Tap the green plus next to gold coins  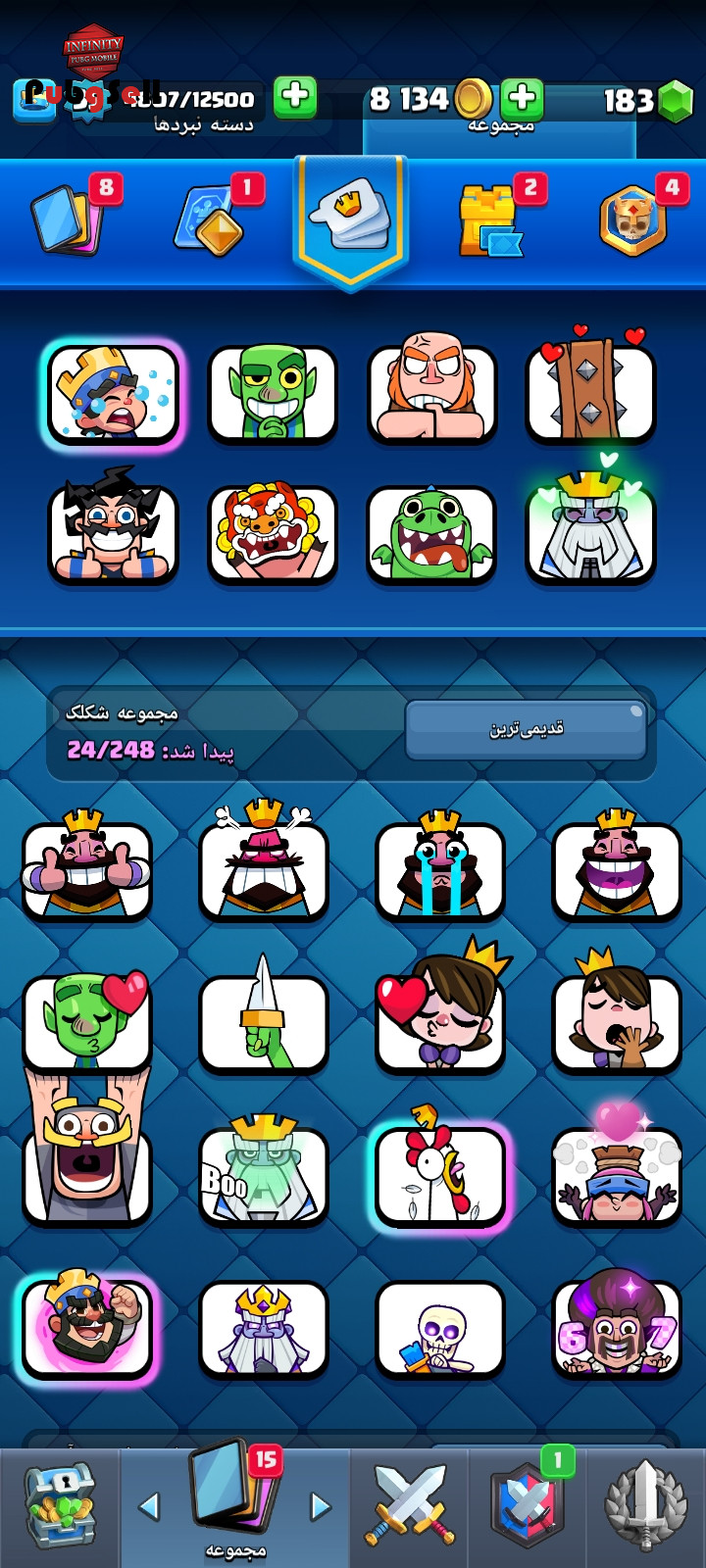click(x=523, y=98)
